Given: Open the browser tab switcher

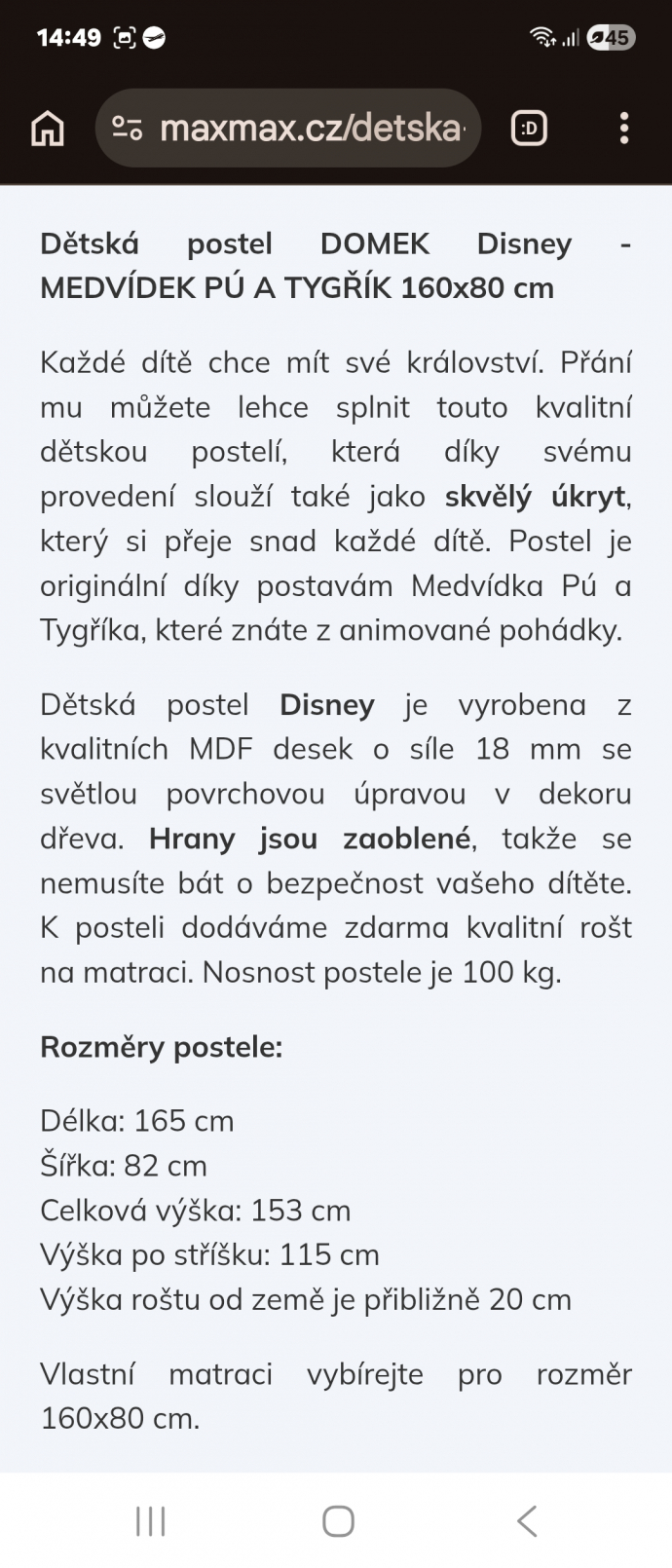Looking at the screenshot, I should 529,129.
